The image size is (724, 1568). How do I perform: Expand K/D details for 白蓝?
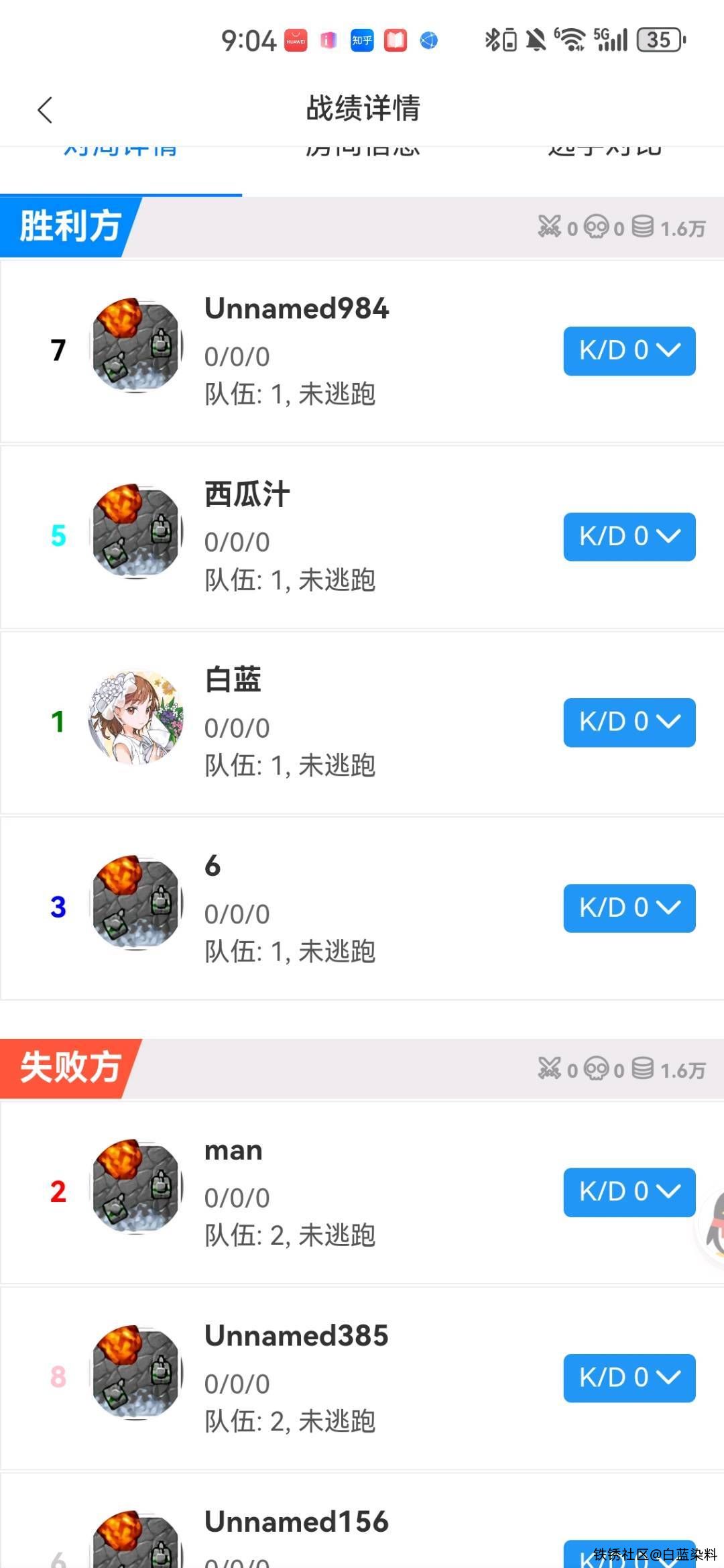tap(629, 722)
